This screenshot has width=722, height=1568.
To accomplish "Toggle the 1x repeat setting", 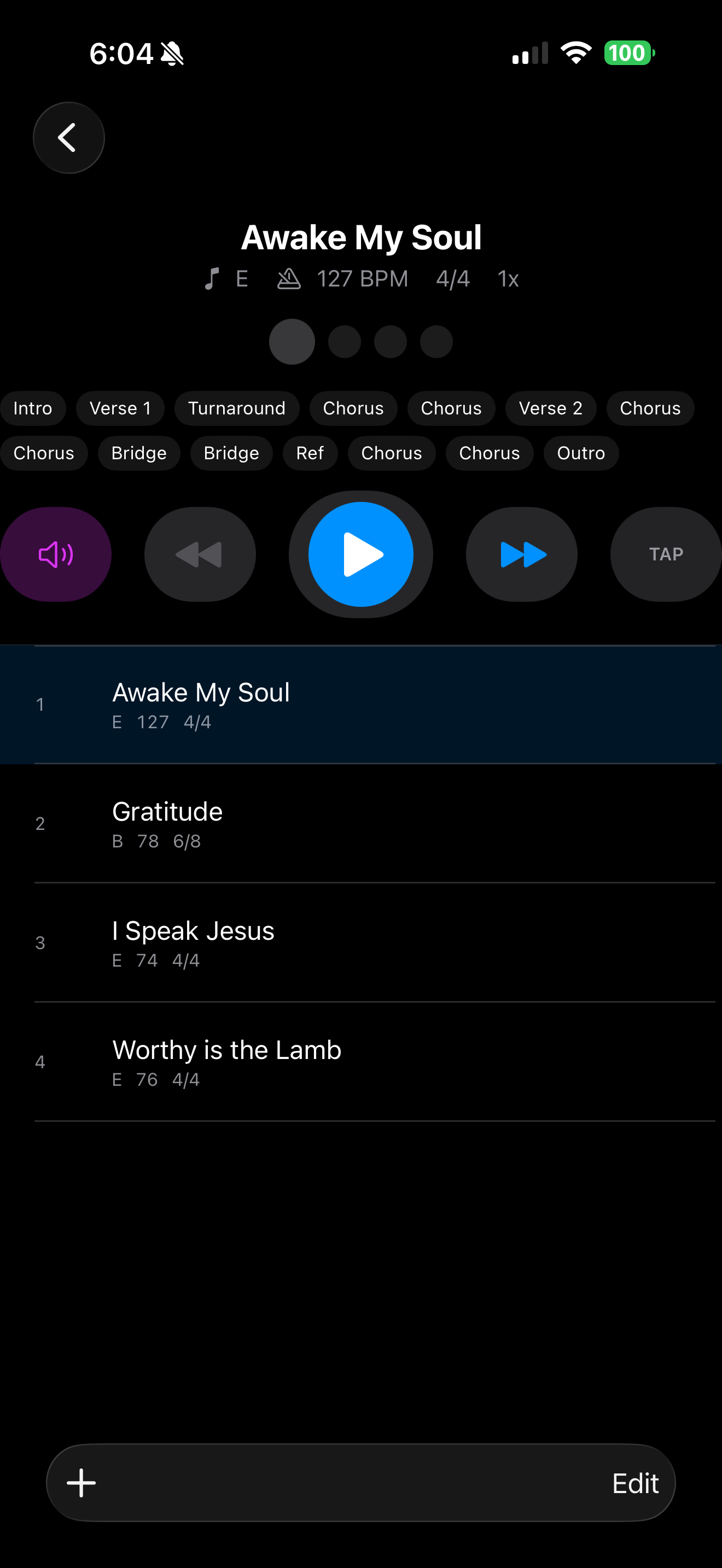I will (x=507, y=279).
